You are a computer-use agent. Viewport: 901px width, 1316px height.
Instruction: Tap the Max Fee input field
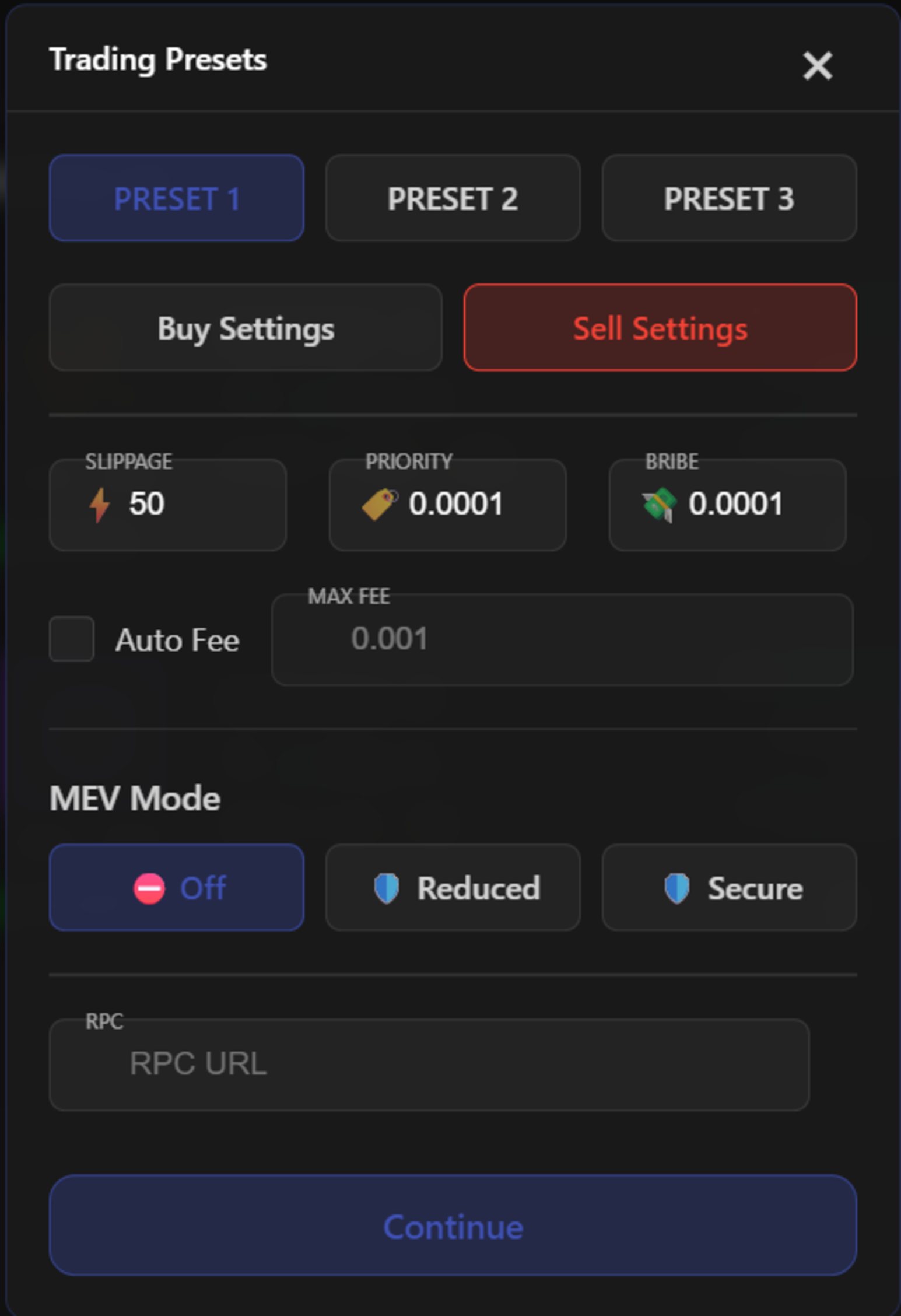click(x=562, y=640)
